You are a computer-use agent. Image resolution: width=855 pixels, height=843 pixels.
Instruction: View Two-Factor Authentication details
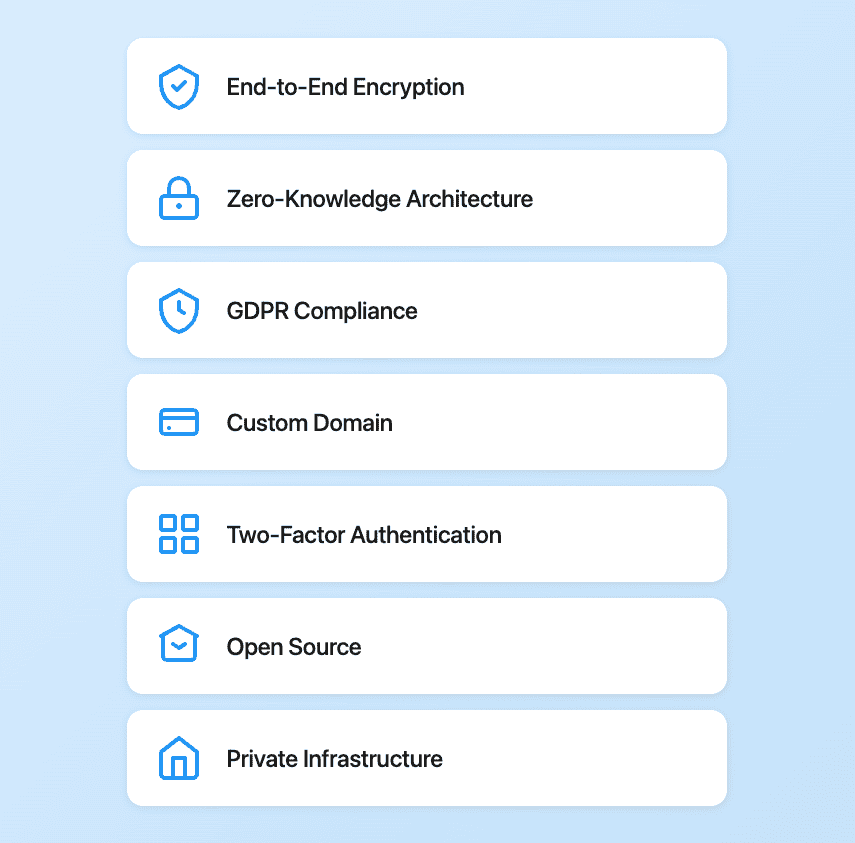pyautogui.click(x=426, y=535)
